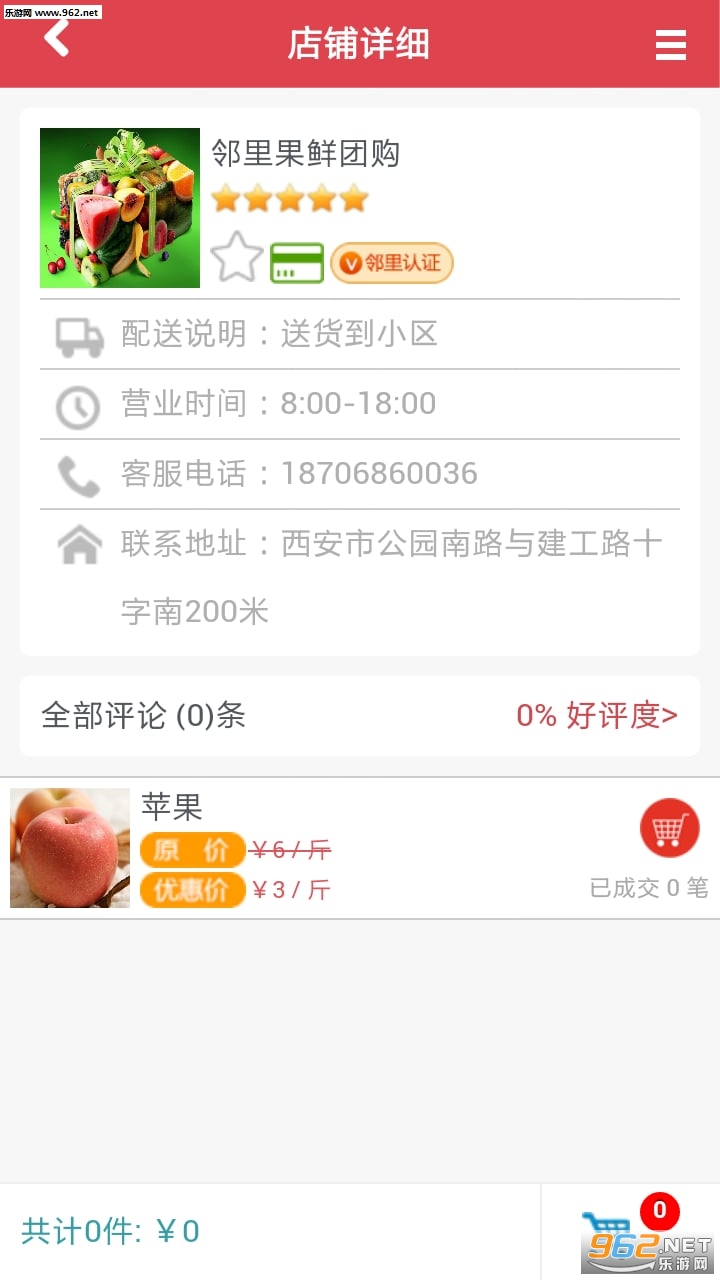Call customer service number 18706860036
720x1280 pixels.
[378, 474]
